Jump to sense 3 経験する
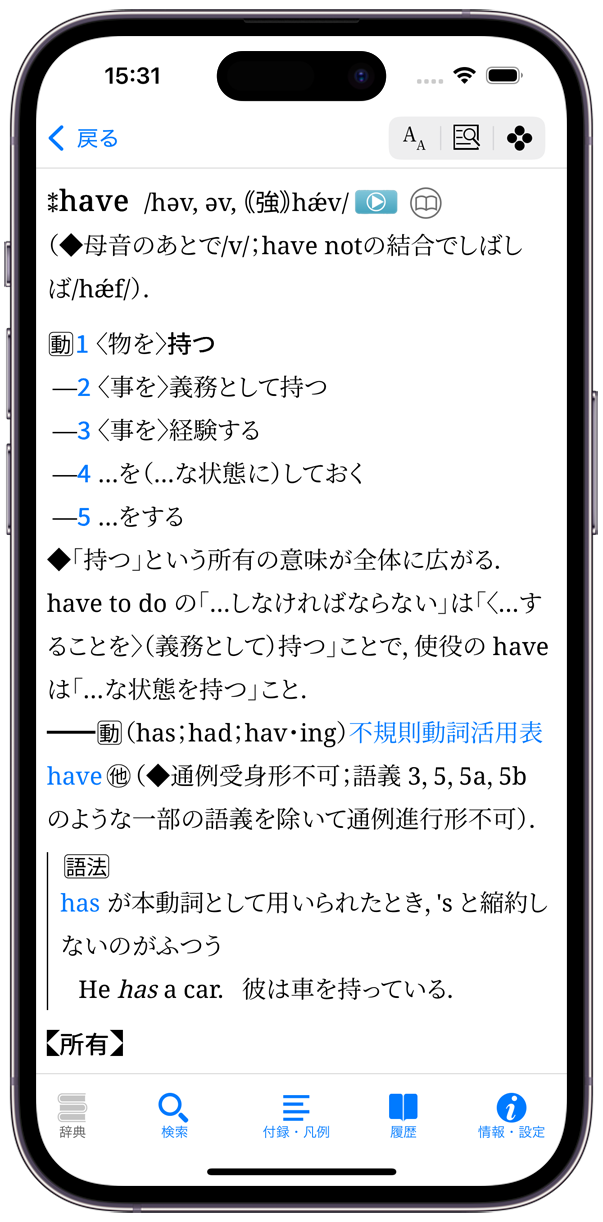Viewport: 603px width, 1222px height. point(84,431)
